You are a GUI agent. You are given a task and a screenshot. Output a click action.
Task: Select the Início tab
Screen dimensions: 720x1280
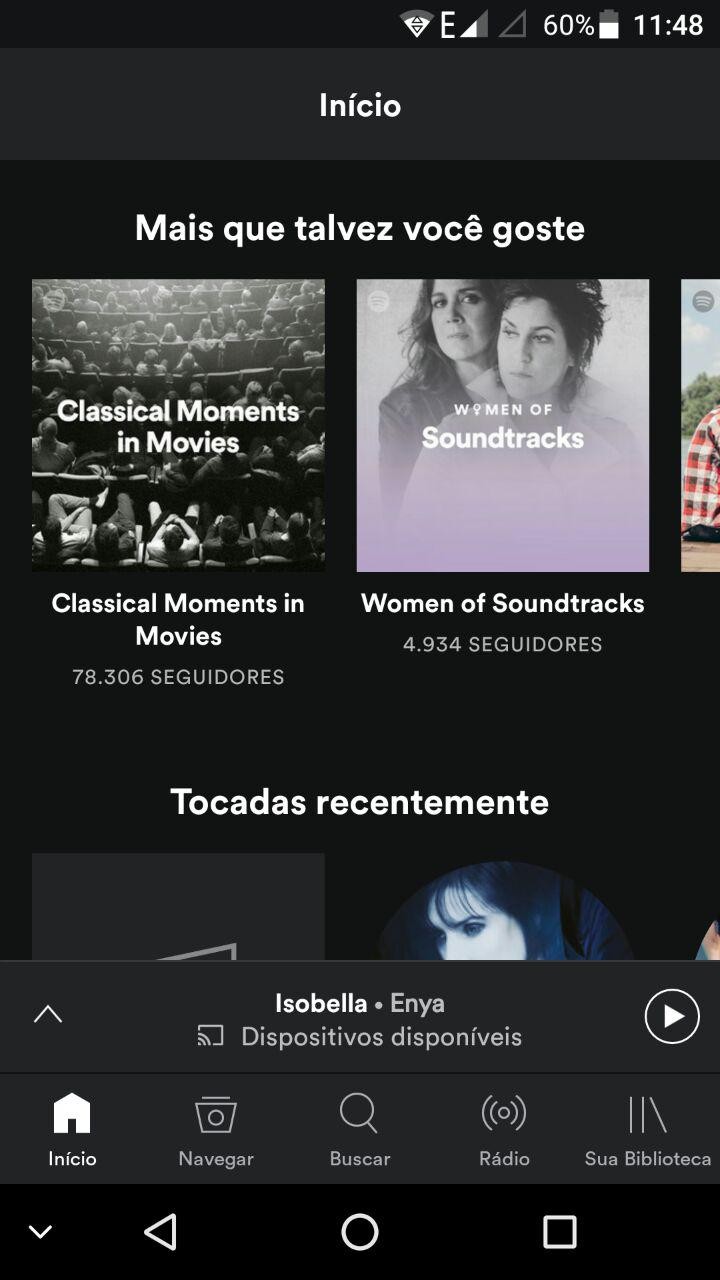[73, 1130]
